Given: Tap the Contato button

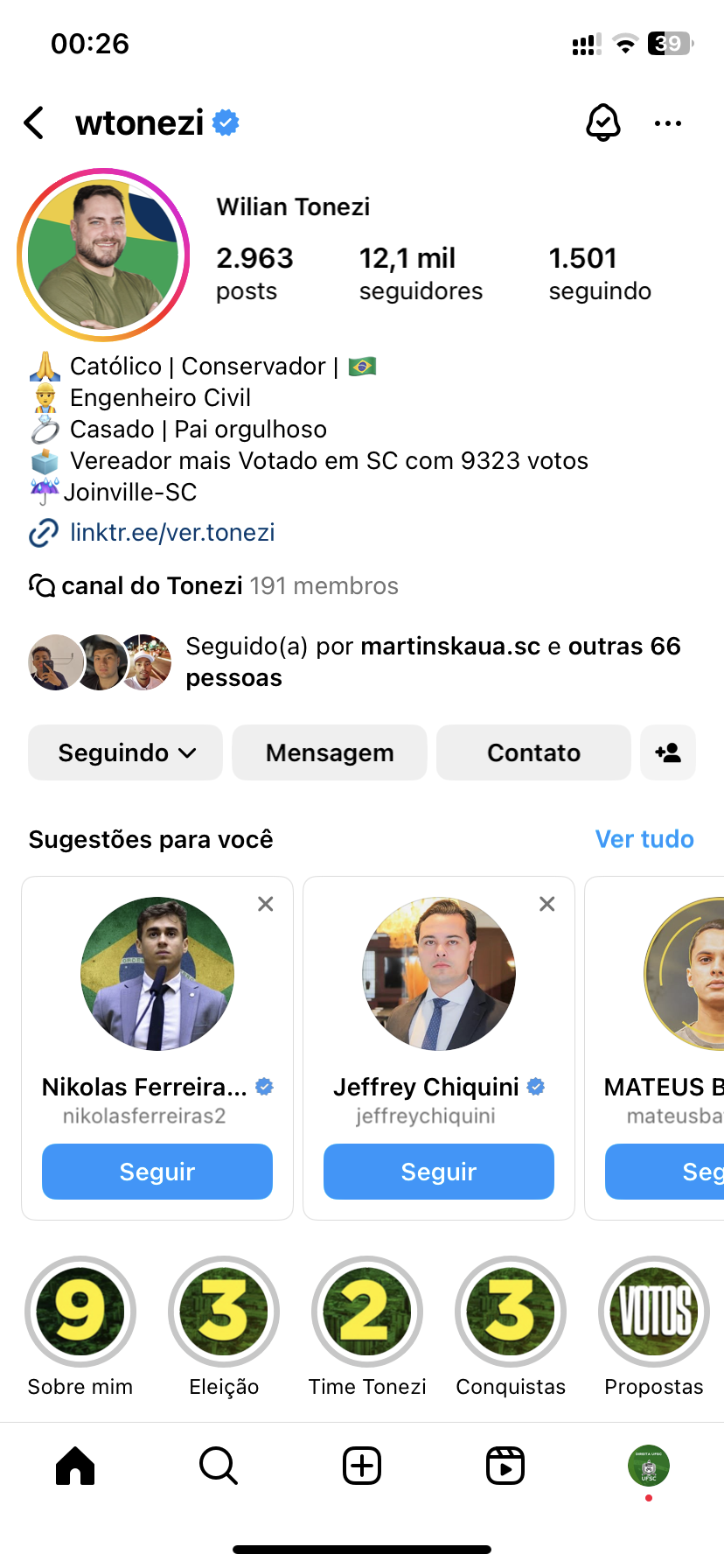Looking at the screenshot, I should pyautogui.click(x=533, y=752).
